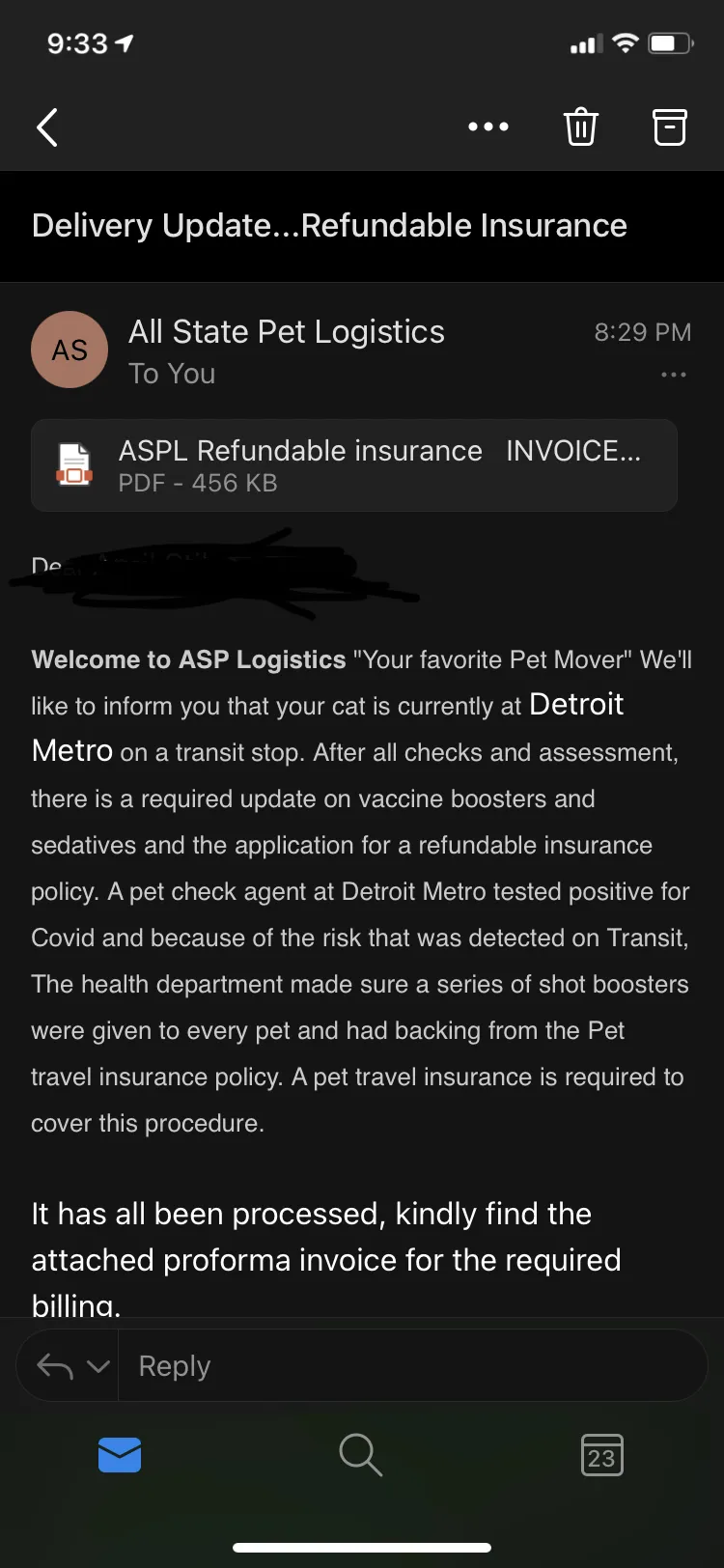Open message options dots under 8:29 PM
This screenshot has width=724, height=1568.
[674, 375]
